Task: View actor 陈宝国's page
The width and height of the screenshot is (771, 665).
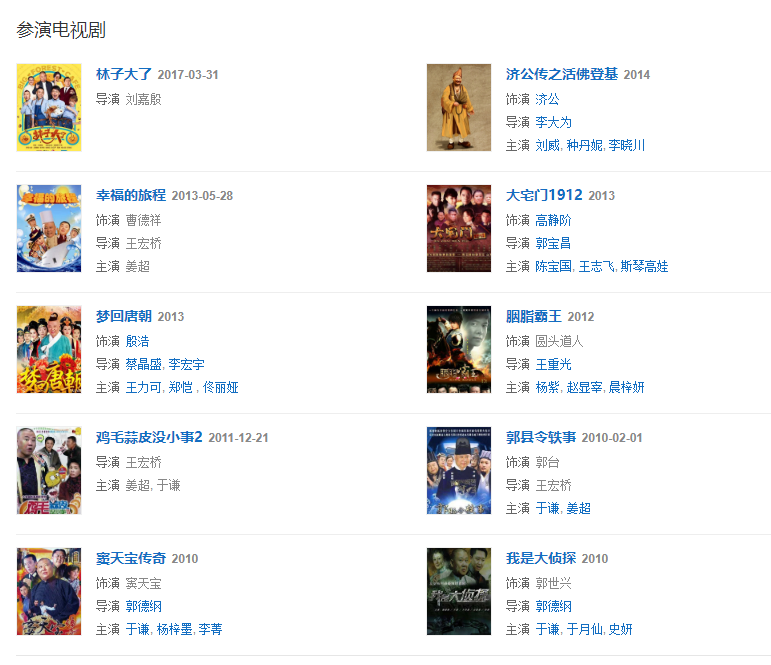Action: (x=553, y=266)
